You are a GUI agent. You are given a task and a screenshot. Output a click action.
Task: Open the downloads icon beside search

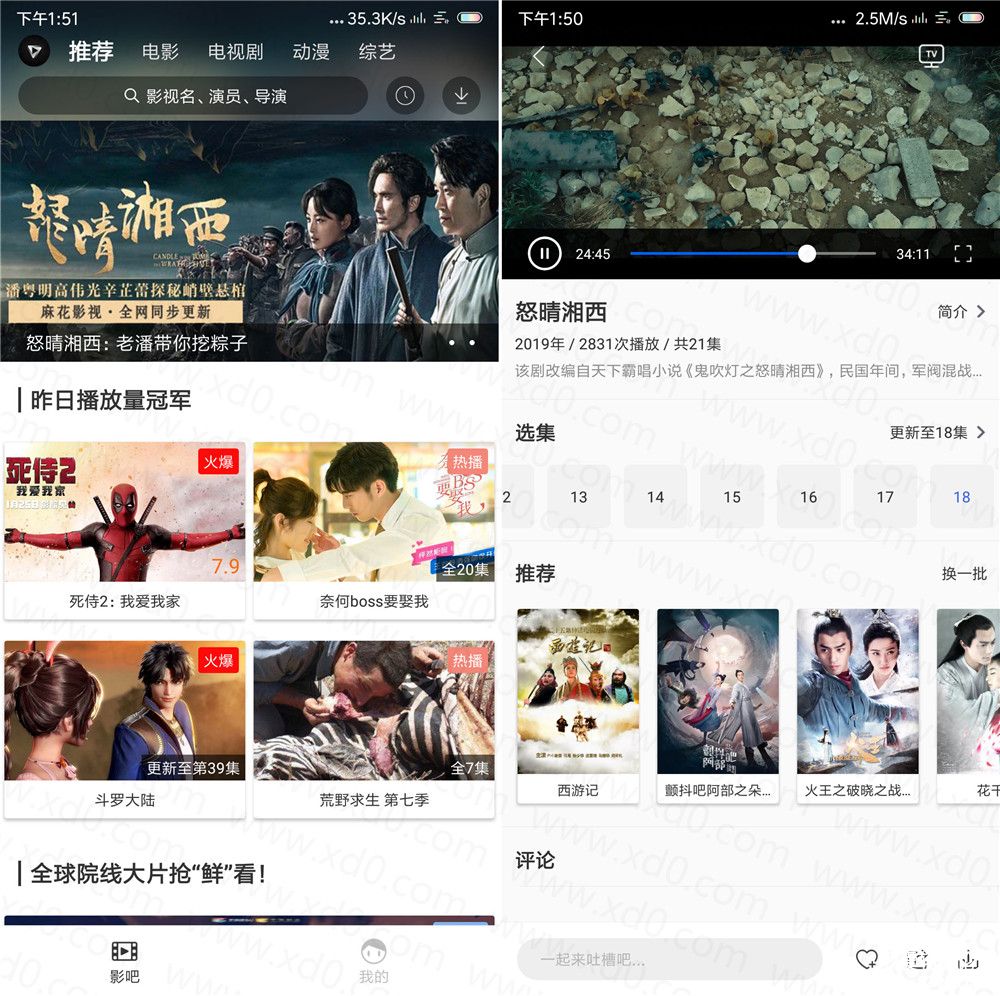(461, 96)
